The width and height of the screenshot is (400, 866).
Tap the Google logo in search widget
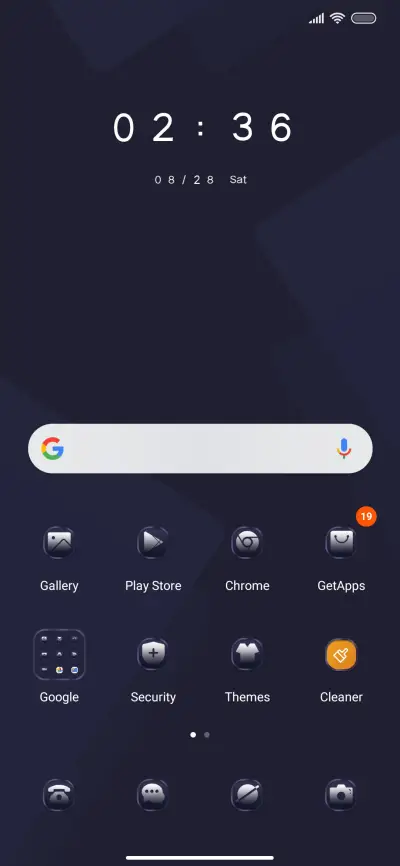(52, 448)
